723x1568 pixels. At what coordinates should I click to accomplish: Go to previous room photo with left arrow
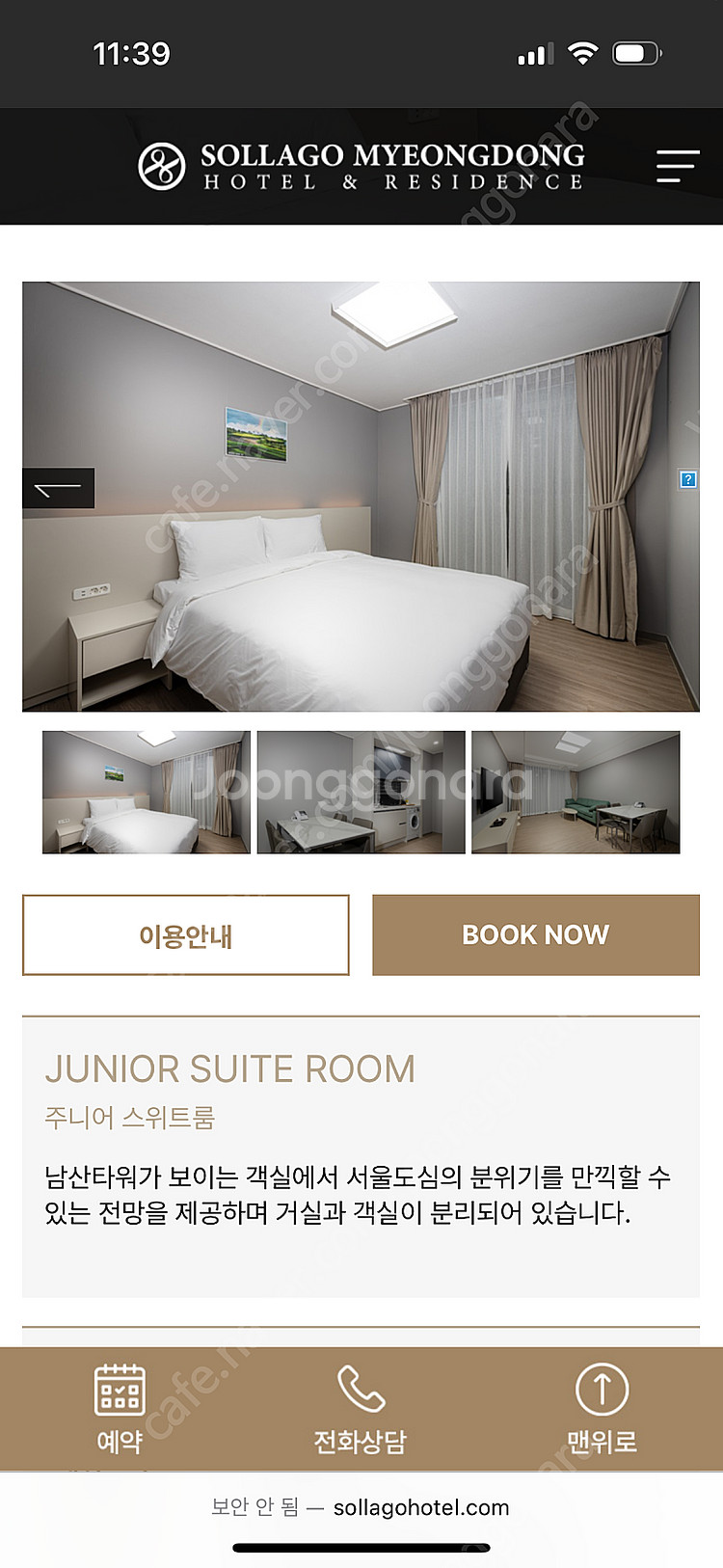click(x=58, y=489)
